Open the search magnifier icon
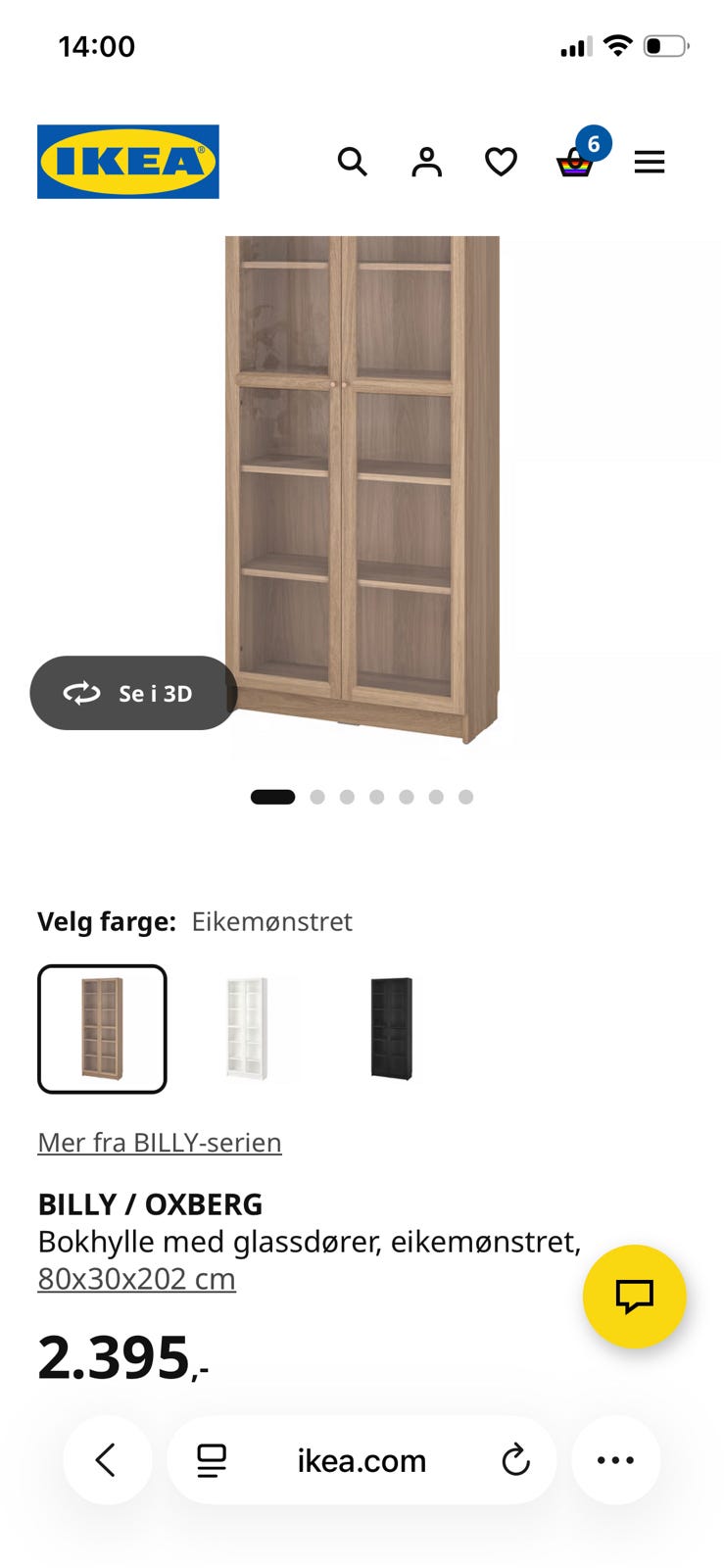Image resolution: width=724 pixels, height=1568 pixels. pos(352,162)
